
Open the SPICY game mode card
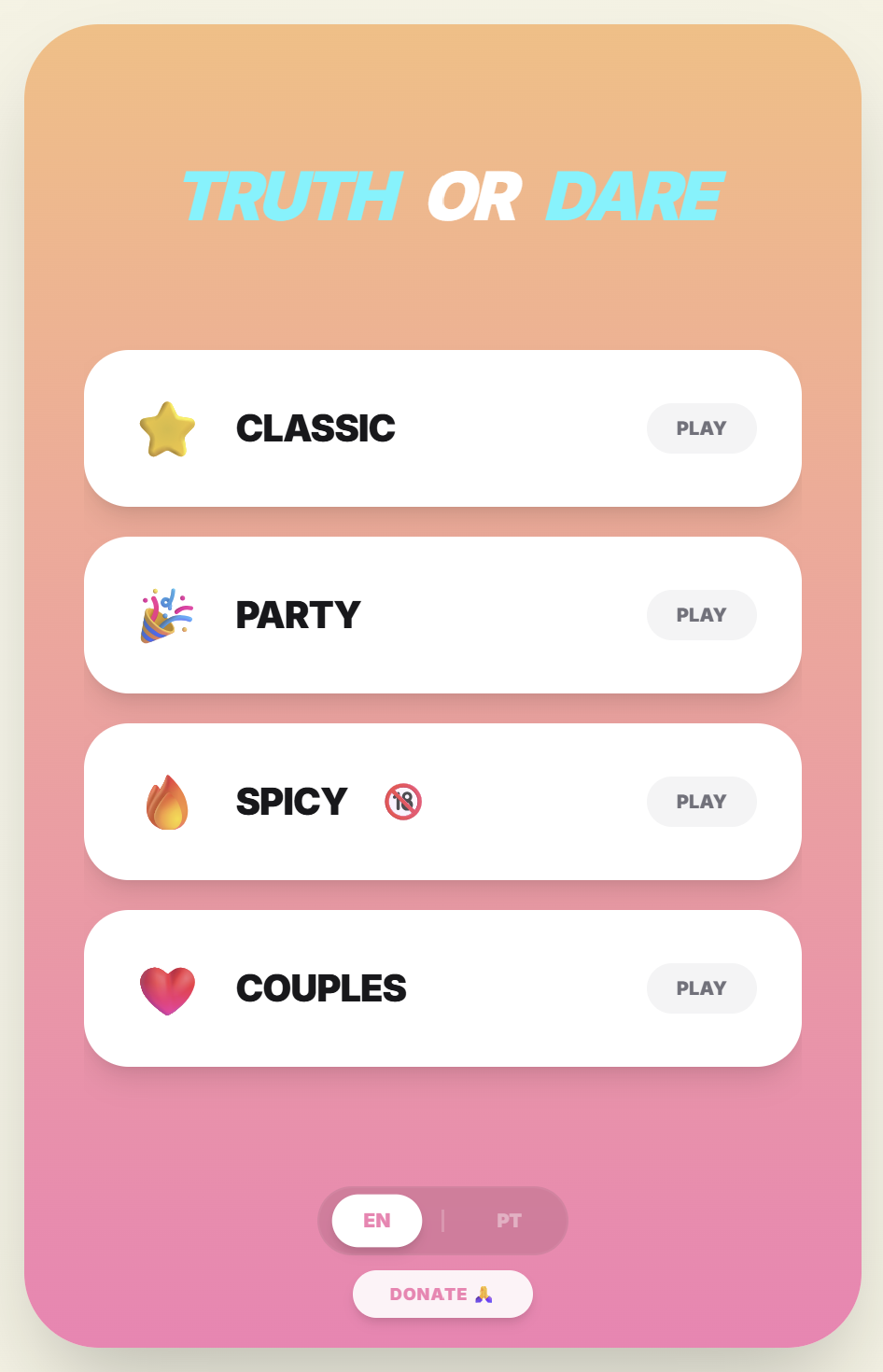coord(701,801)
